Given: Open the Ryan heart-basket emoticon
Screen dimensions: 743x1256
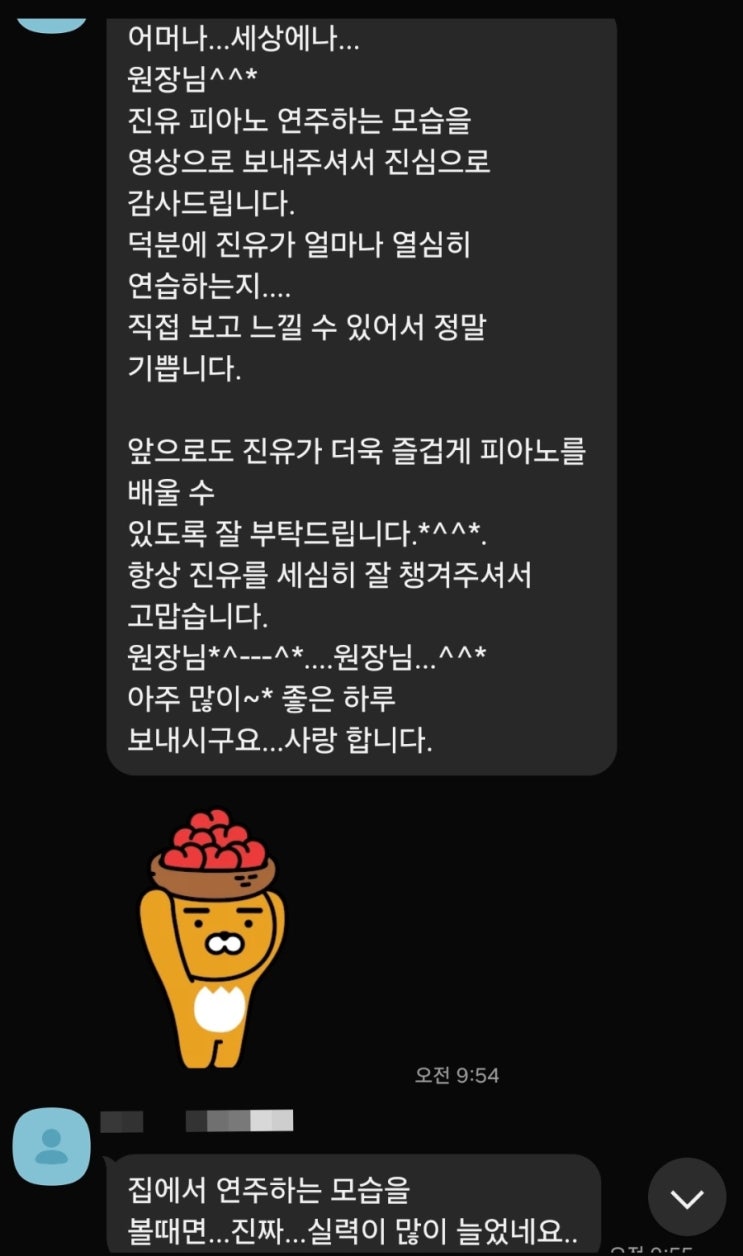Looking at the screenshot, I should pyautogui.click(x=212, y=938).
